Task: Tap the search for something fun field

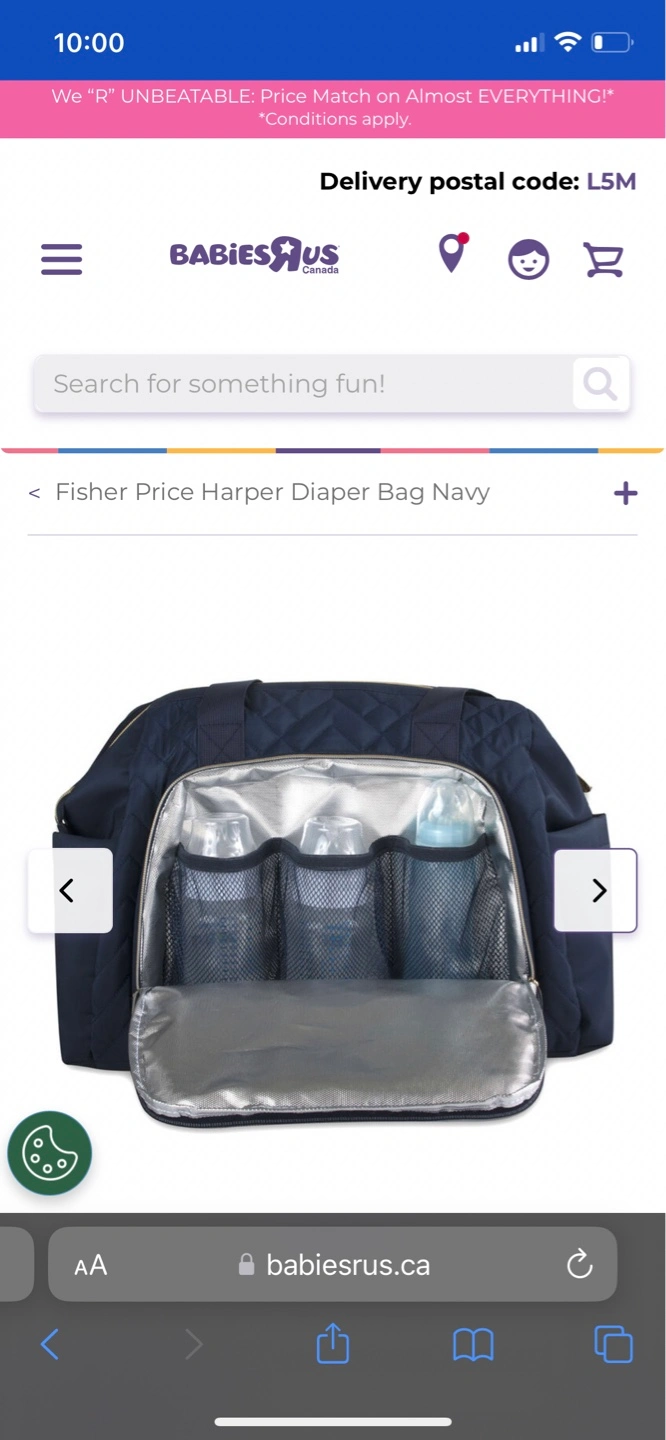Action: point(304,384)
